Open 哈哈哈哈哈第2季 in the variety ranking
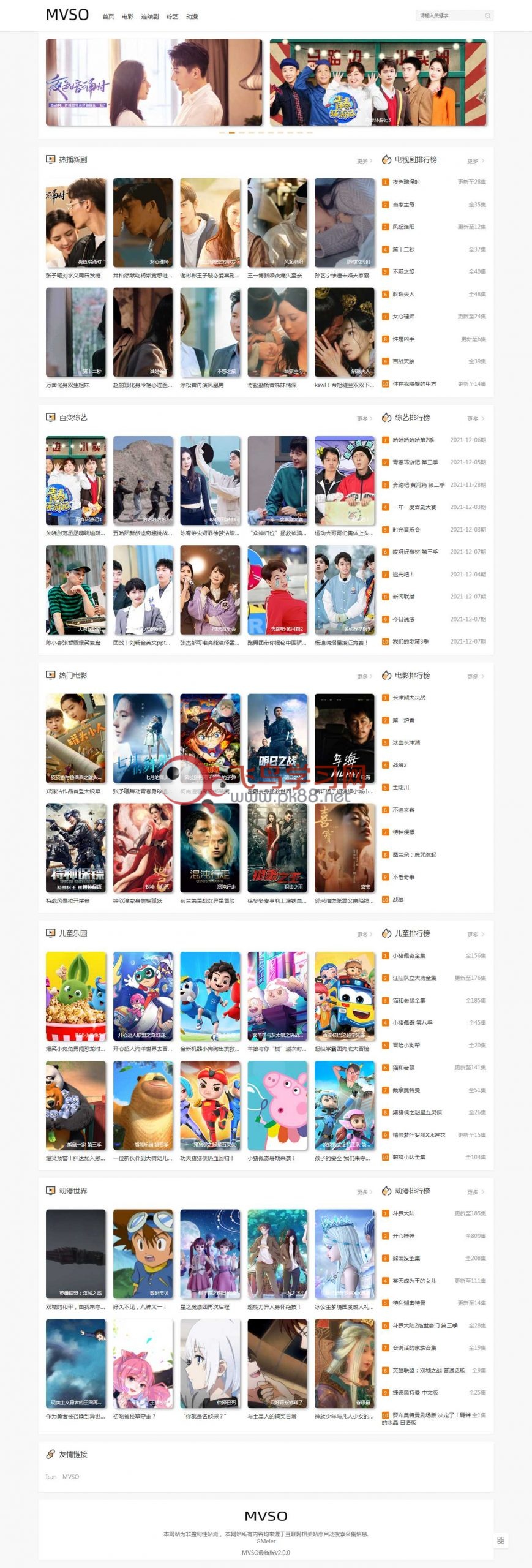Viewport: 532px width, 1568px height. [413, 440]
